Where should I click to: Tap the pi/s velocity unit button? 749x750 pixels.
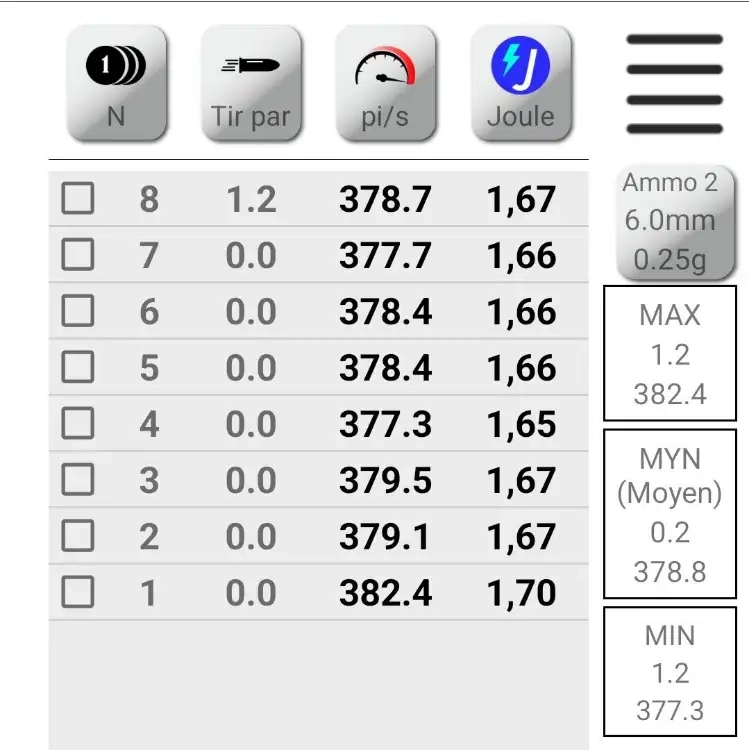tap(385, 83)
